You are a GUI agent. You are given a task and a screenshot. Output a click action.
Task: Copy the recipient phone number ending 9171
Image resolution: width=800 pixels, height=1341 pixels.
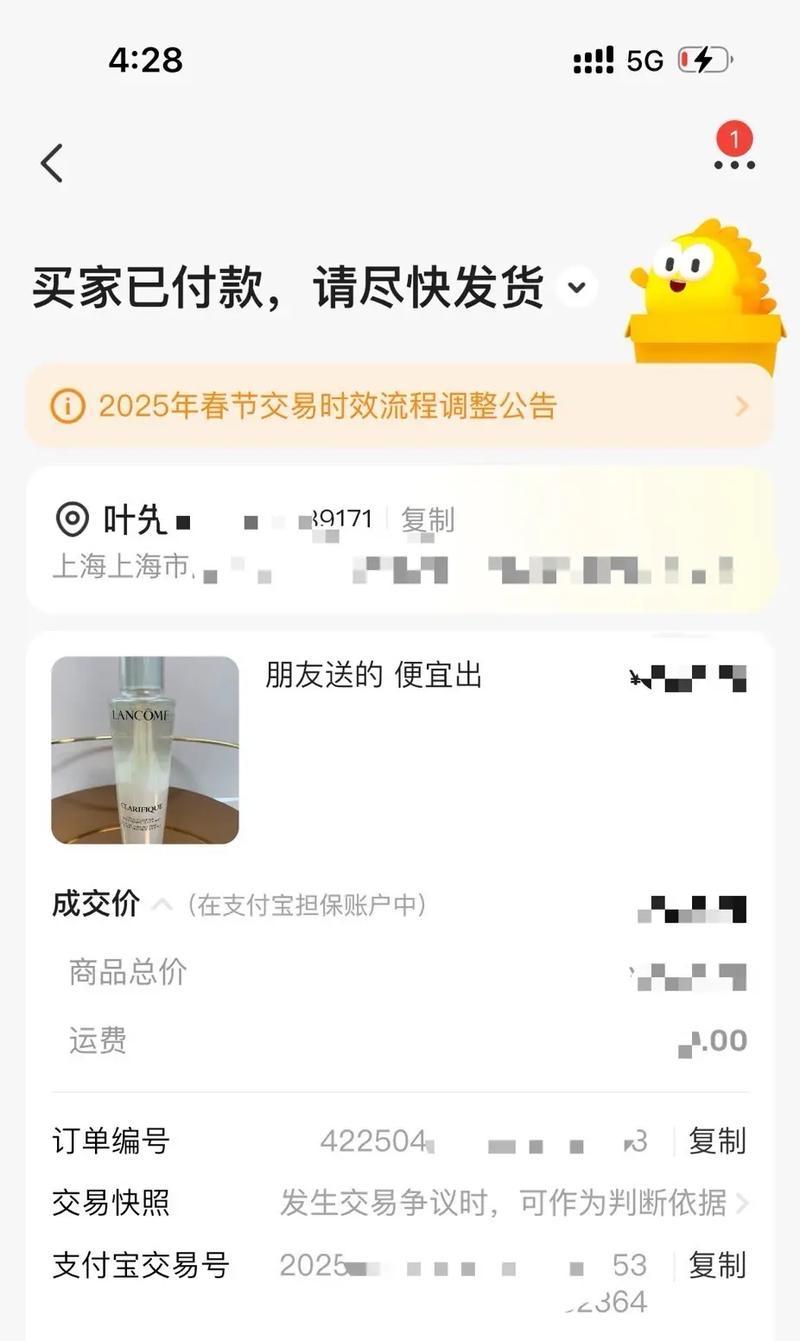(428, 520)
